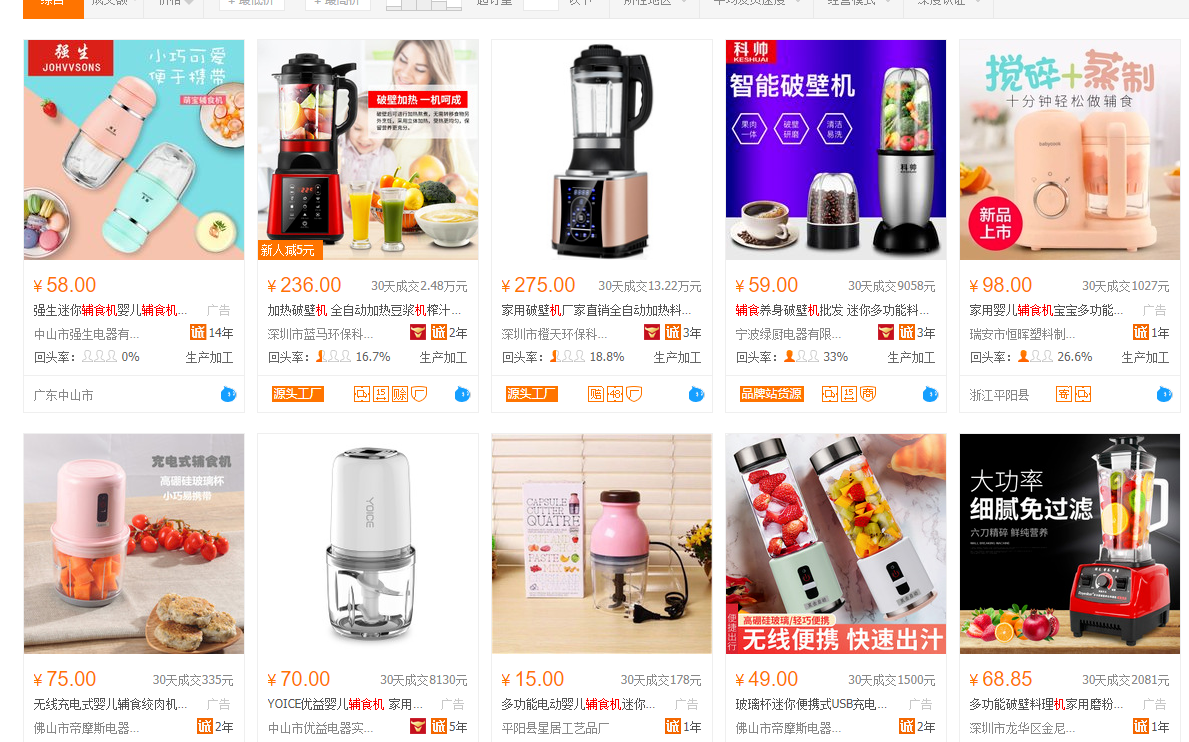Visit the 宁波绿厨电器 supplier shop link
1189x742 pixels.
(x=788, y=334)
